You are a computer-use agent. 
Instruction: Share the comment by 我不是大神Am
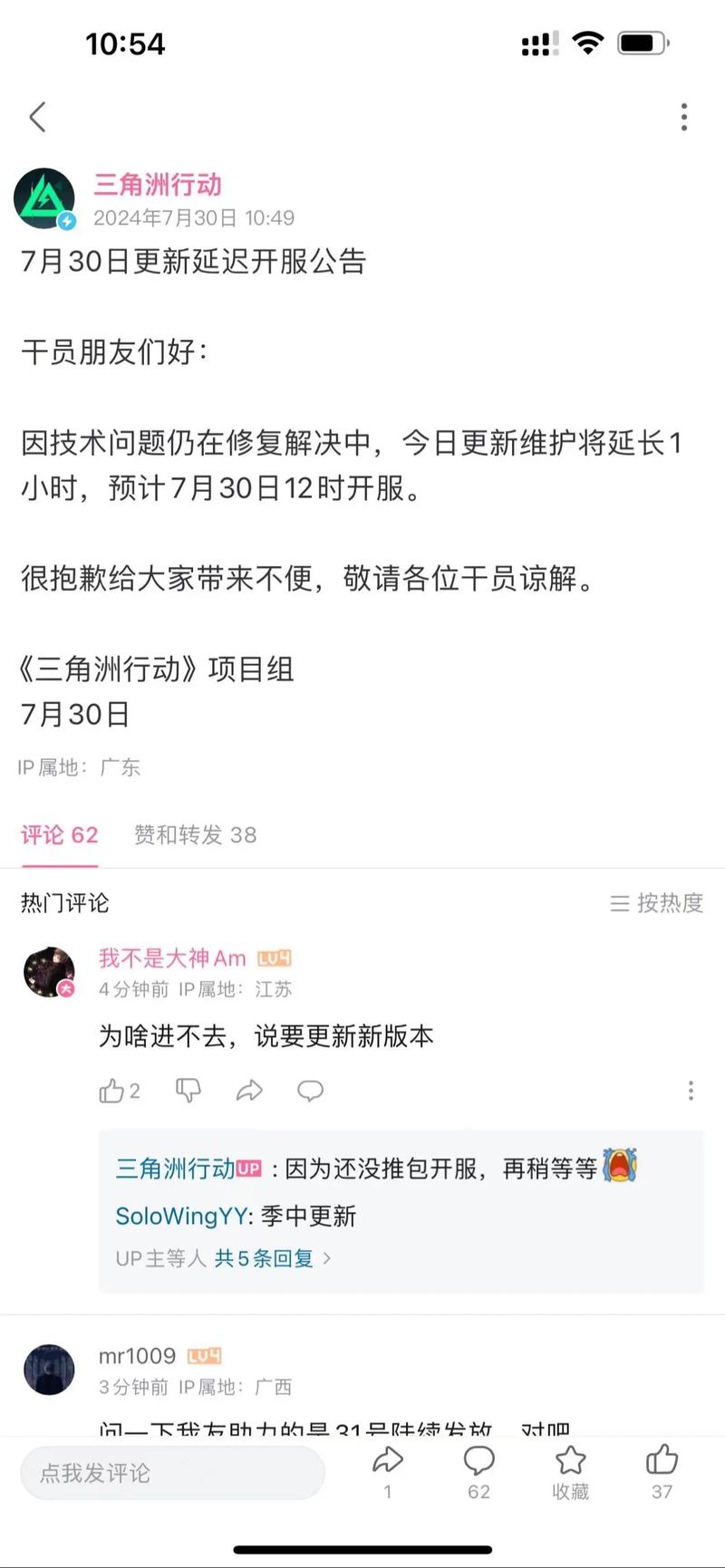pyautogui.click(x=249, y=1091)
